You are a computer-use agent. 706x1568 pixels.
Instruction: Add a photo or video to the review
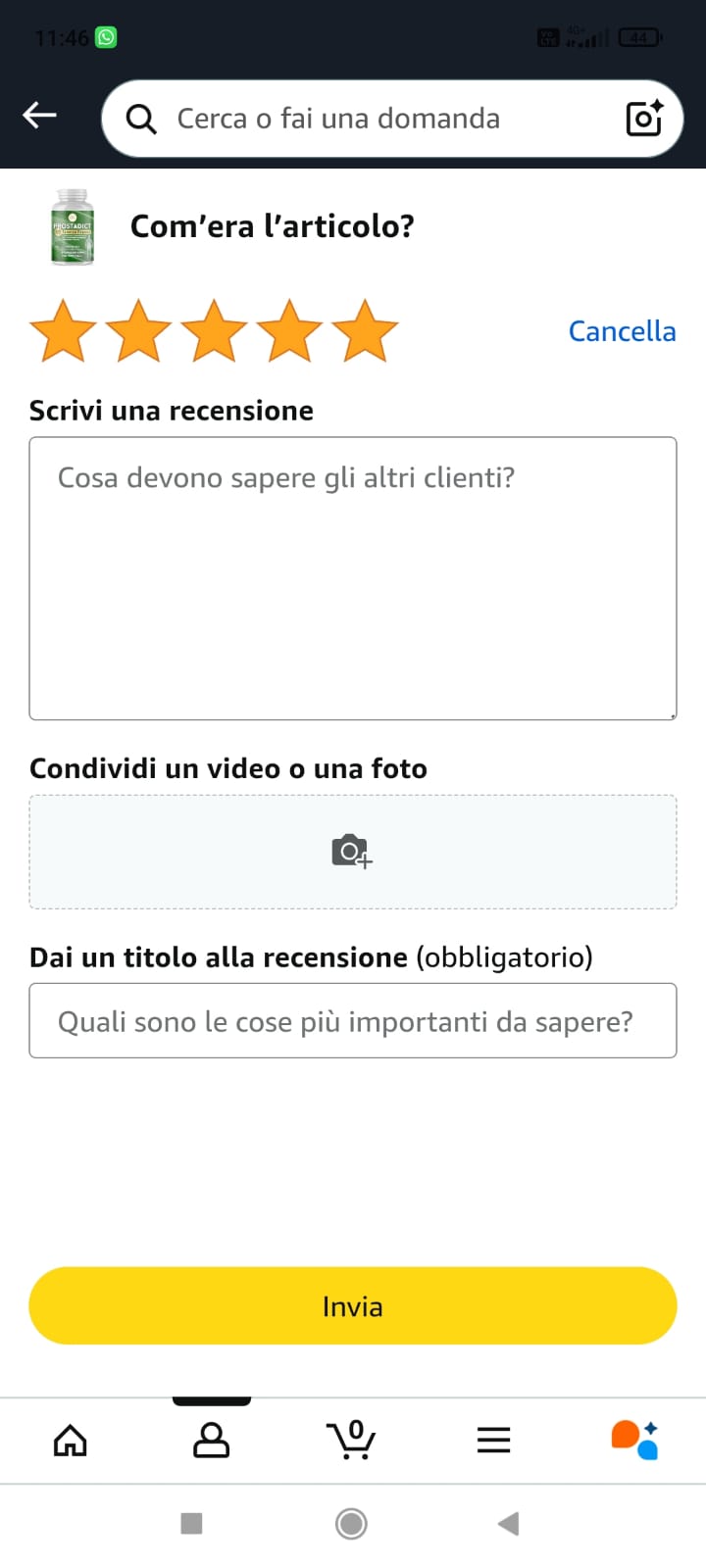353,852
